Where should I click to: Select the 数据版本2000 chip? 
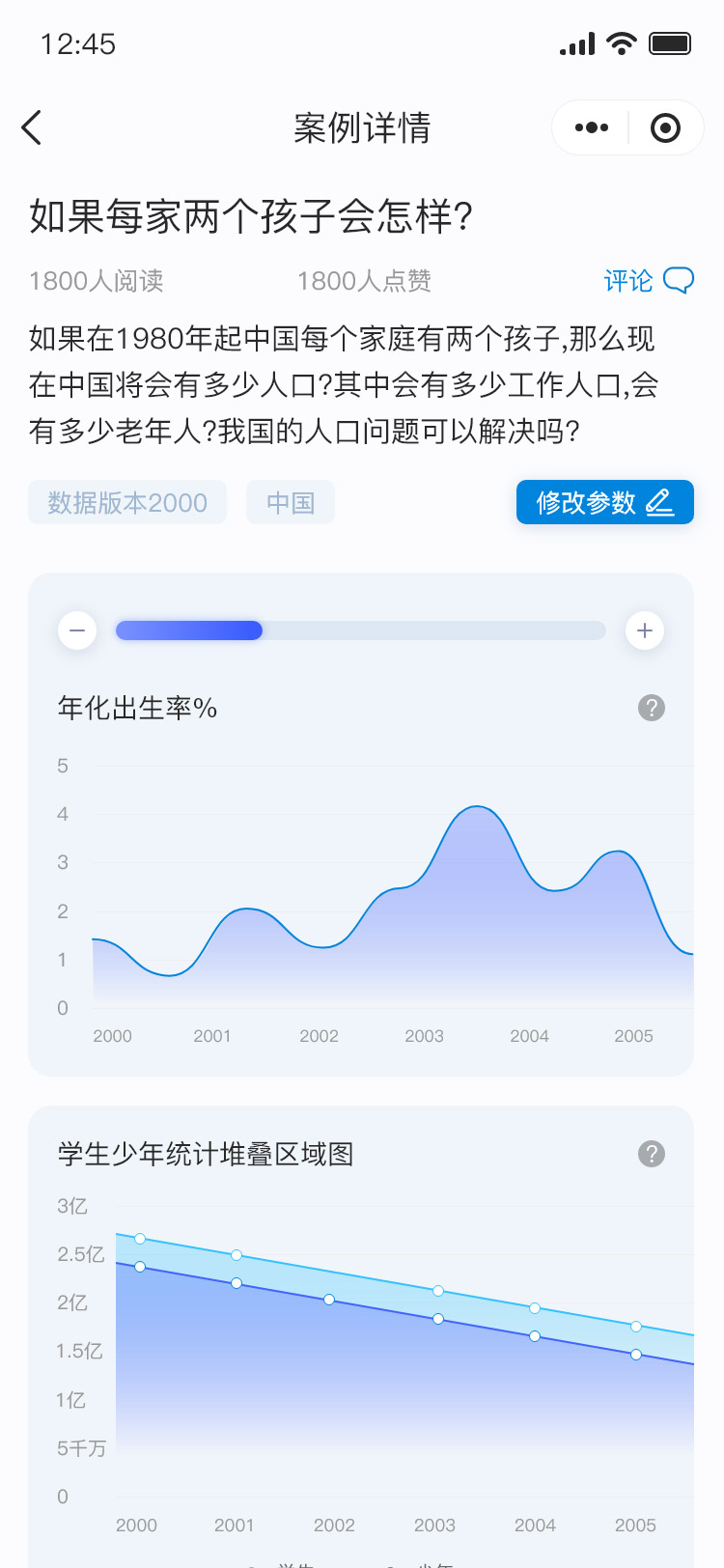coord(127,502)
